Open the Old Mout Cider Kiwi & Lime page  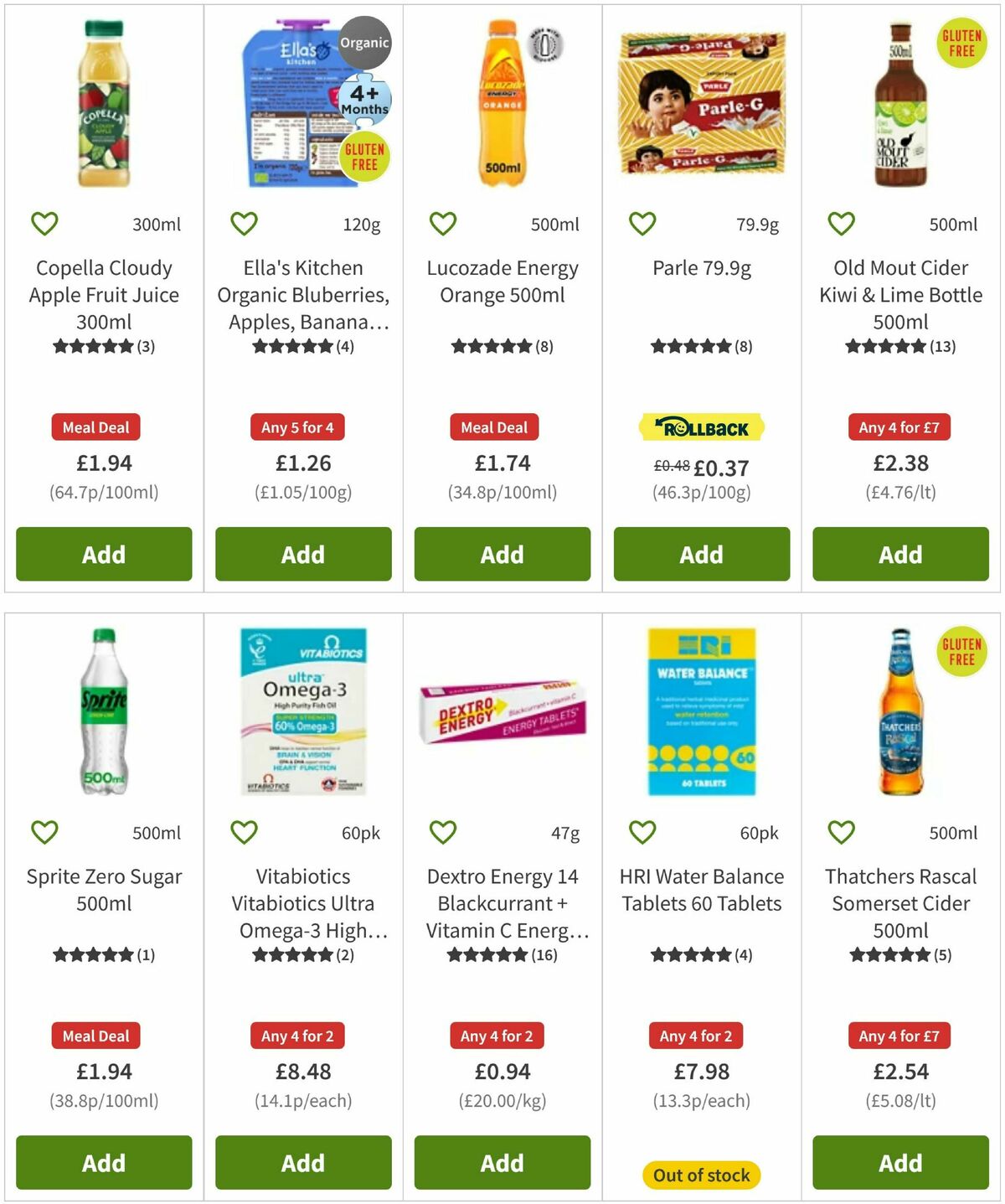click(899, 295)
